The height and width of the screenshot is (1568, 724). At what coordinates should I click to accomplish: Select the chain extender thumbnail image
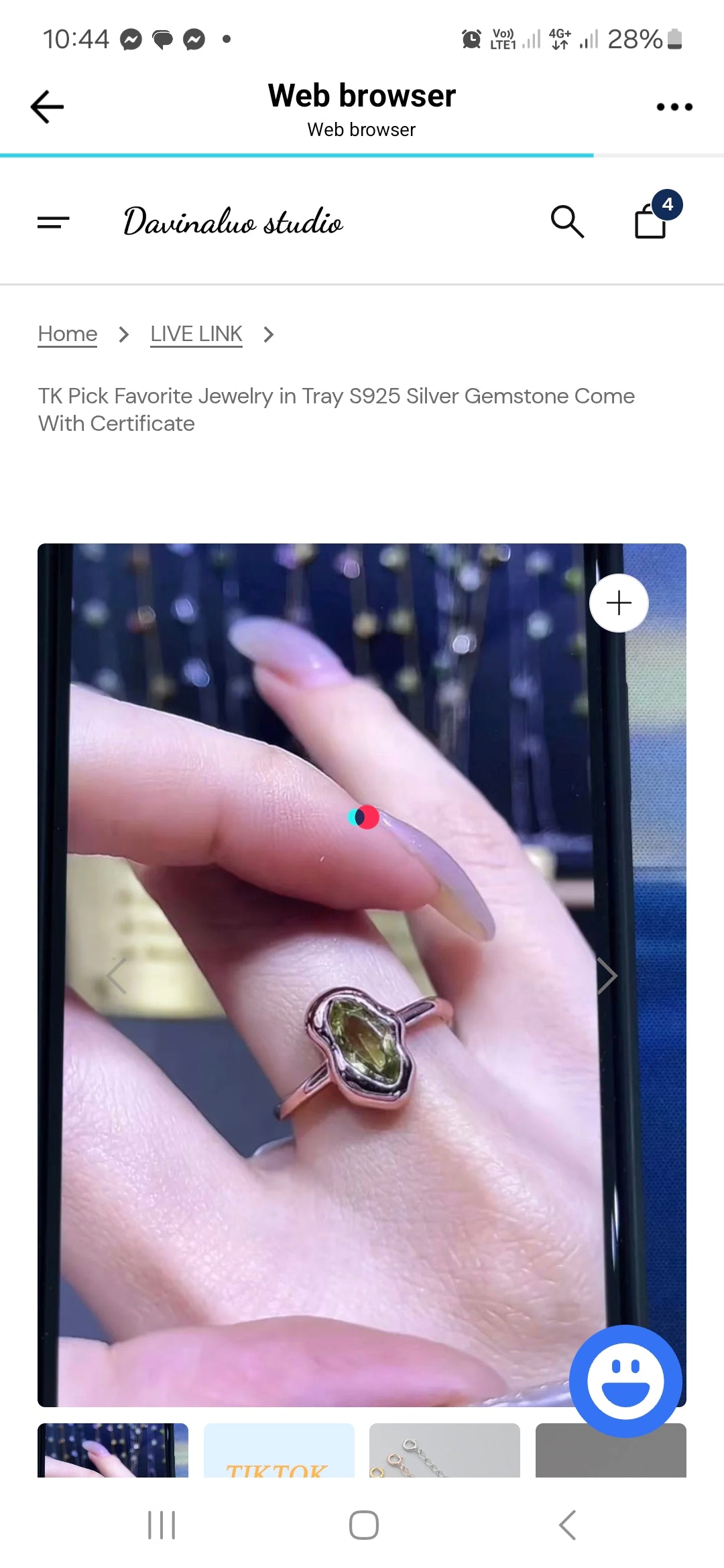(444, 1451)
